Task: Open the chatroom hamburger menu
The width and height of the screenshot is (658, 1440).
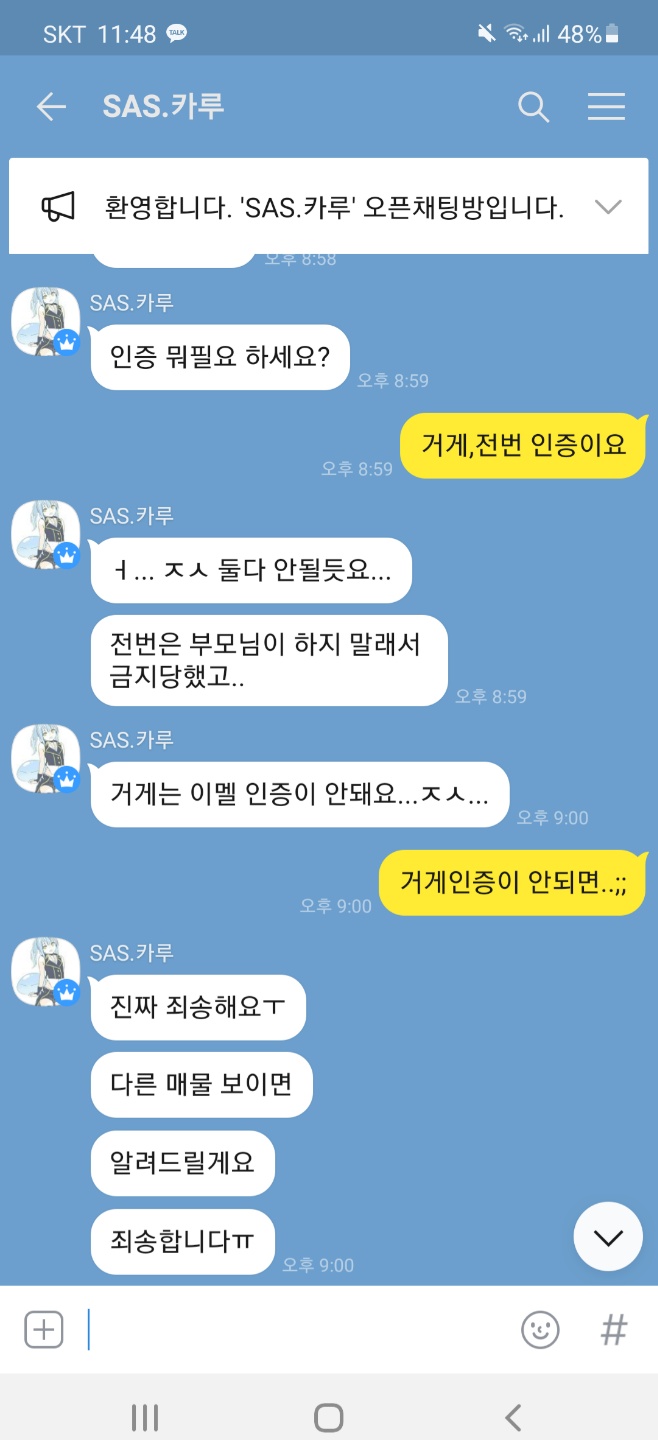Action: point(606,107)
